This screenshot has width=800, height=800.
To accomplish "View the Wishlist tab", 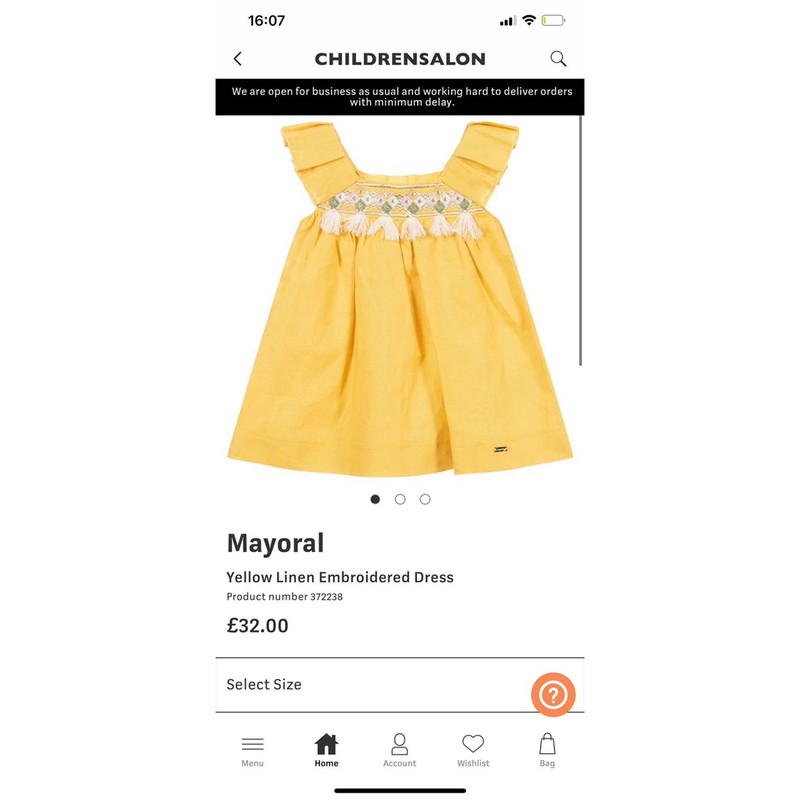I will pyautogui.click(x=473, y=750).
